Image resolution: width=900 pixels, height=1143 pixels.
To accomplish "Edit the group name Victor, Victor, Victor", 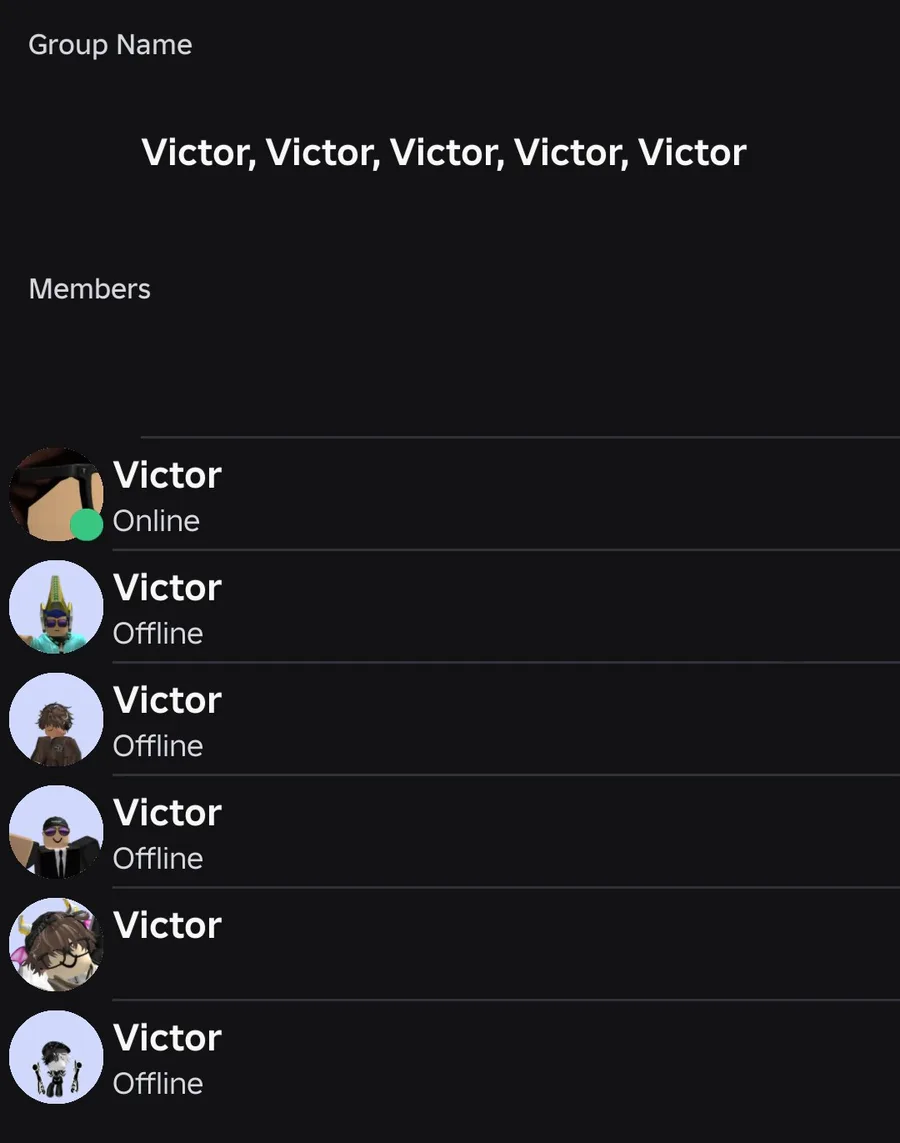I will (444, 153).
